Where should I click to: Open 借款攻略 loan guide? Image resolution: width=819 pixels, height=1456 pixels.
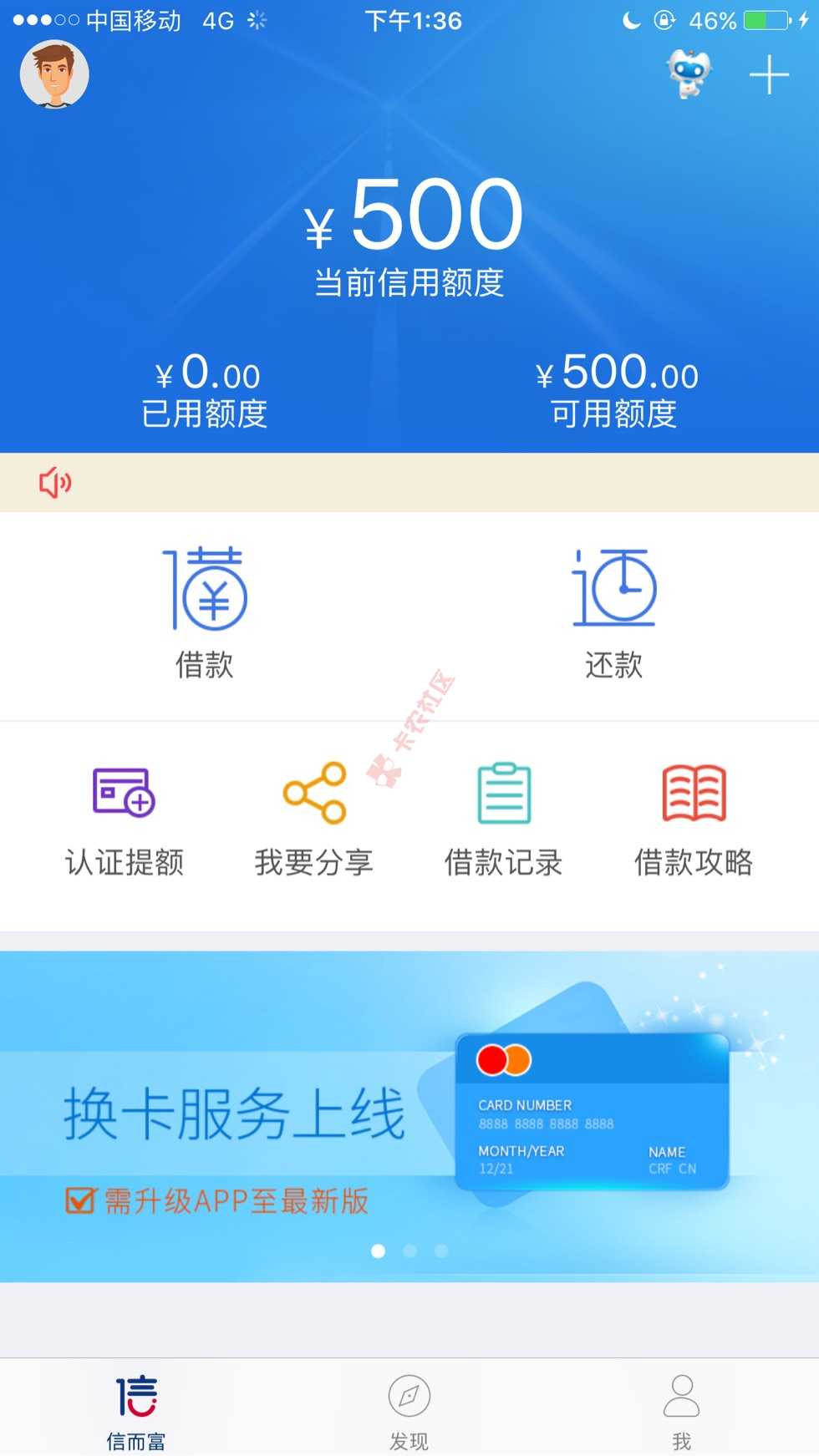(694, 819)
